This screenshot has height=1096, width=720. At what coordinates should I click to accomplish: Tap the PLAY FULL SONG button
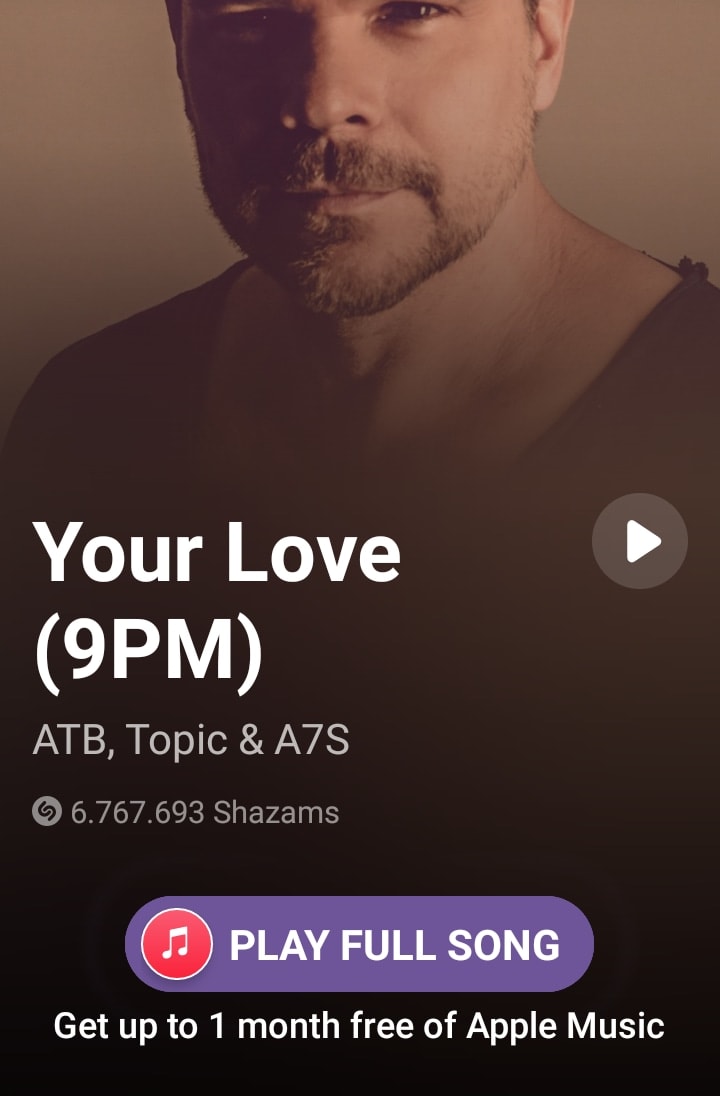[x=360, y=944]
